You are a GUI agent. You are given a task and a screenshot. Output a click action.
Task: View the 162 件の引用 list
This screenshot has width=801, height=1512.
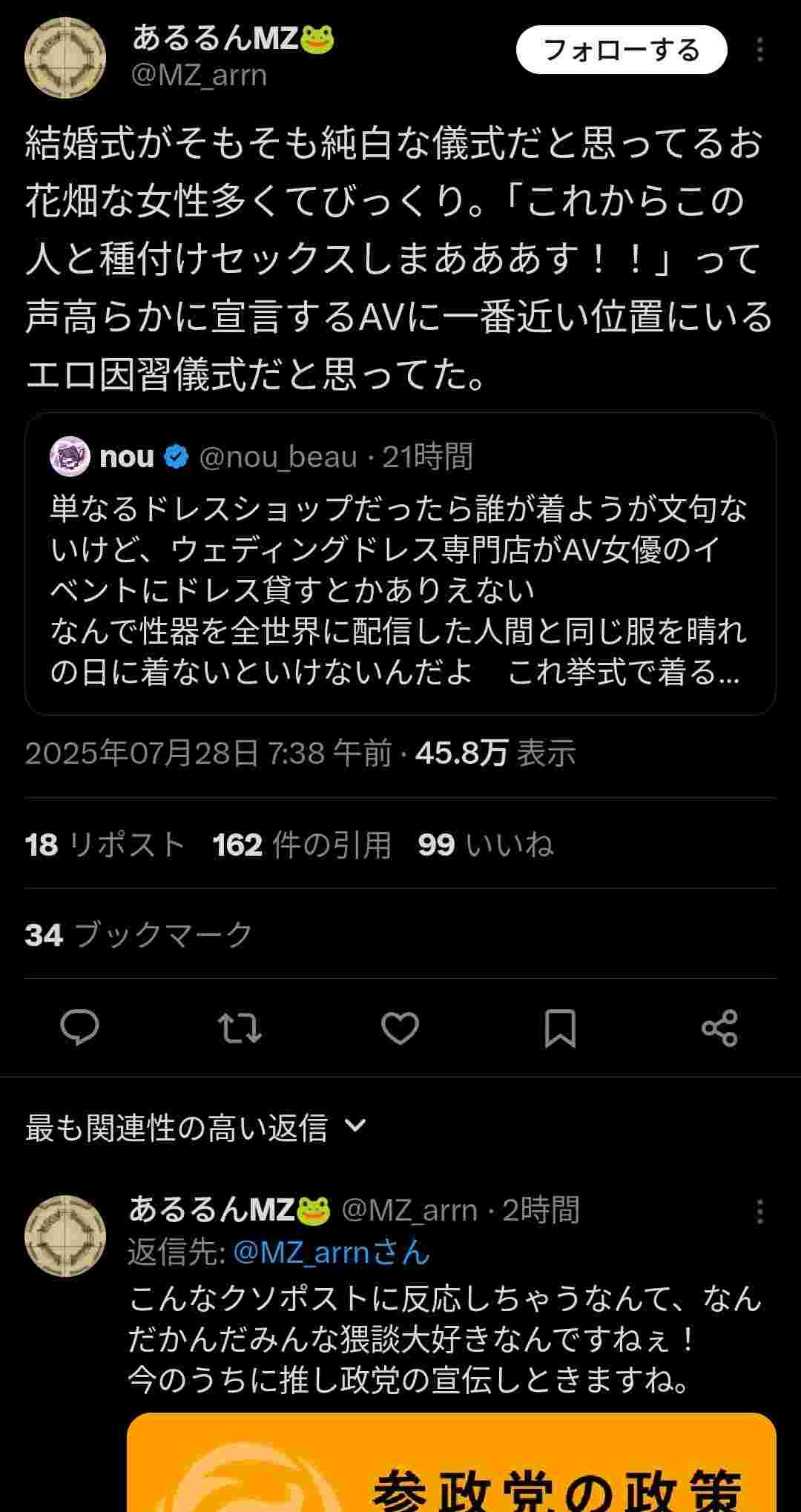click(301, 845)
